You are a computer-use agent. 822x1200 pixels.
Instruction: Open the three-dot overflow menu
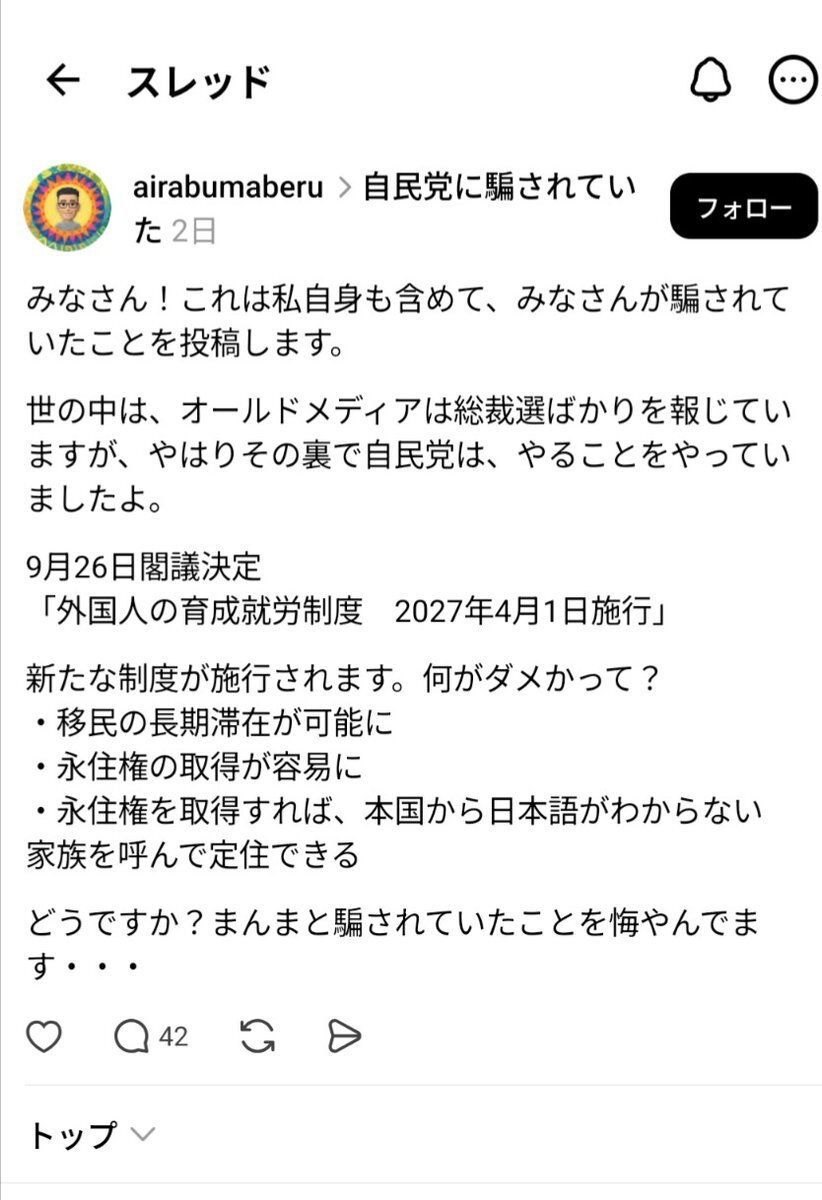792,80
